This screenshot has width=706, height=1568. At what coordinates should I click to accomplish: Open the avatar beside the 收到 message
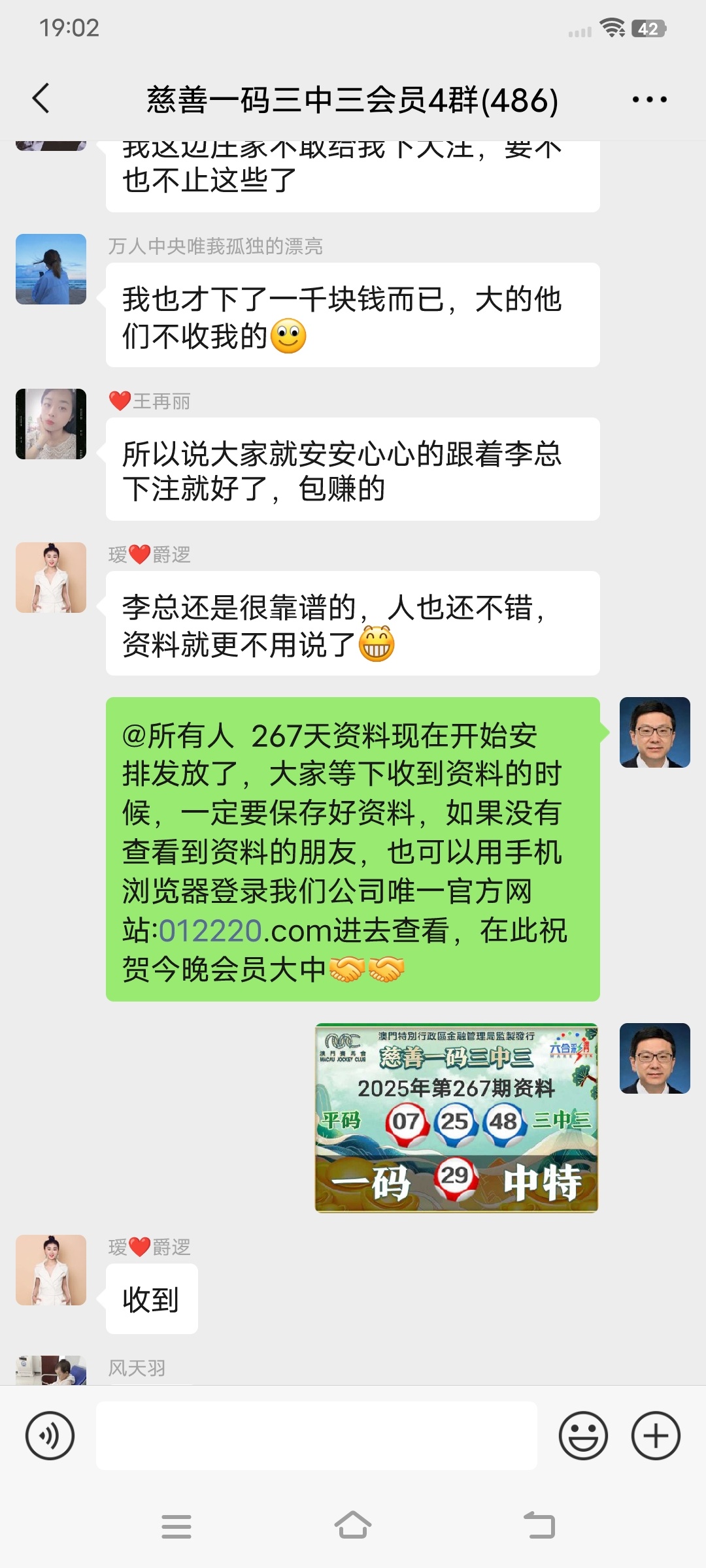click(51, 1270)
